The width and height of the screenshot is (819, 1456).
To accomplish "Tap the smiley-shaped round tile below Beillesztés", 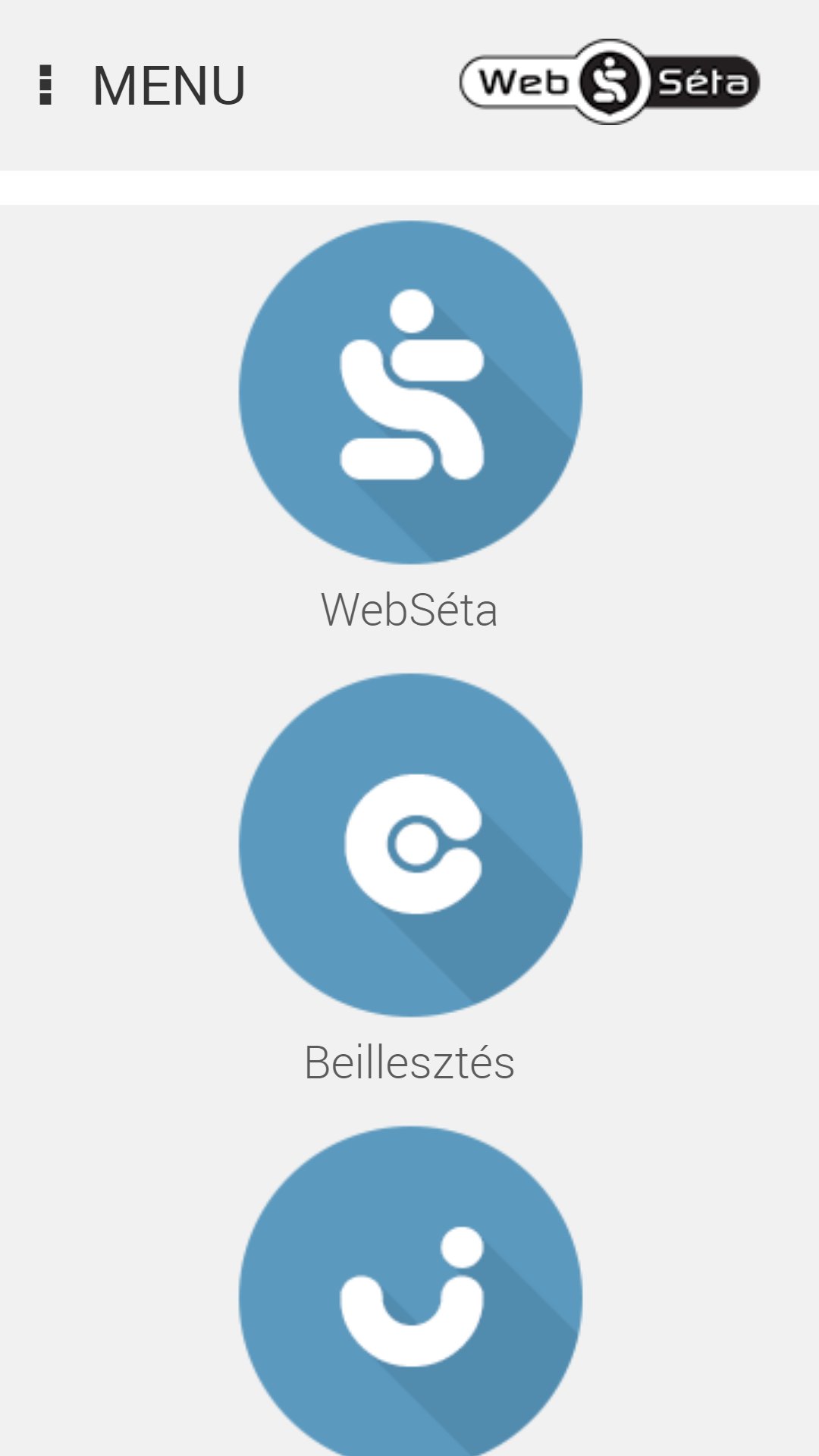I will click(x=410, y=1291).
